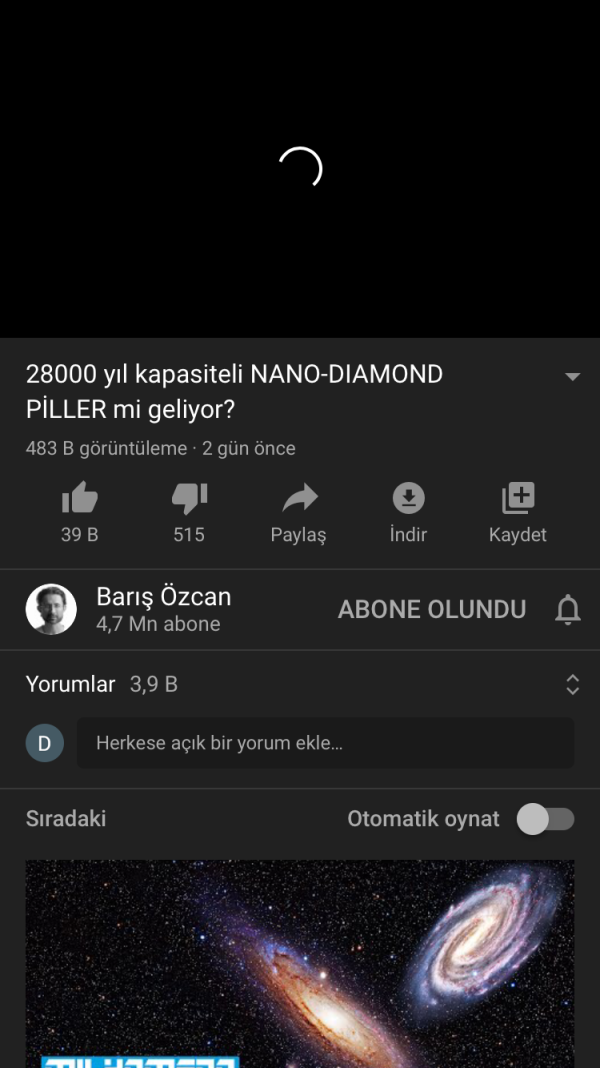The height and width of the screenshot is (1068, 600).
Task: Open the next galaxy video thumbnail
Action: (x=300, y=960)
